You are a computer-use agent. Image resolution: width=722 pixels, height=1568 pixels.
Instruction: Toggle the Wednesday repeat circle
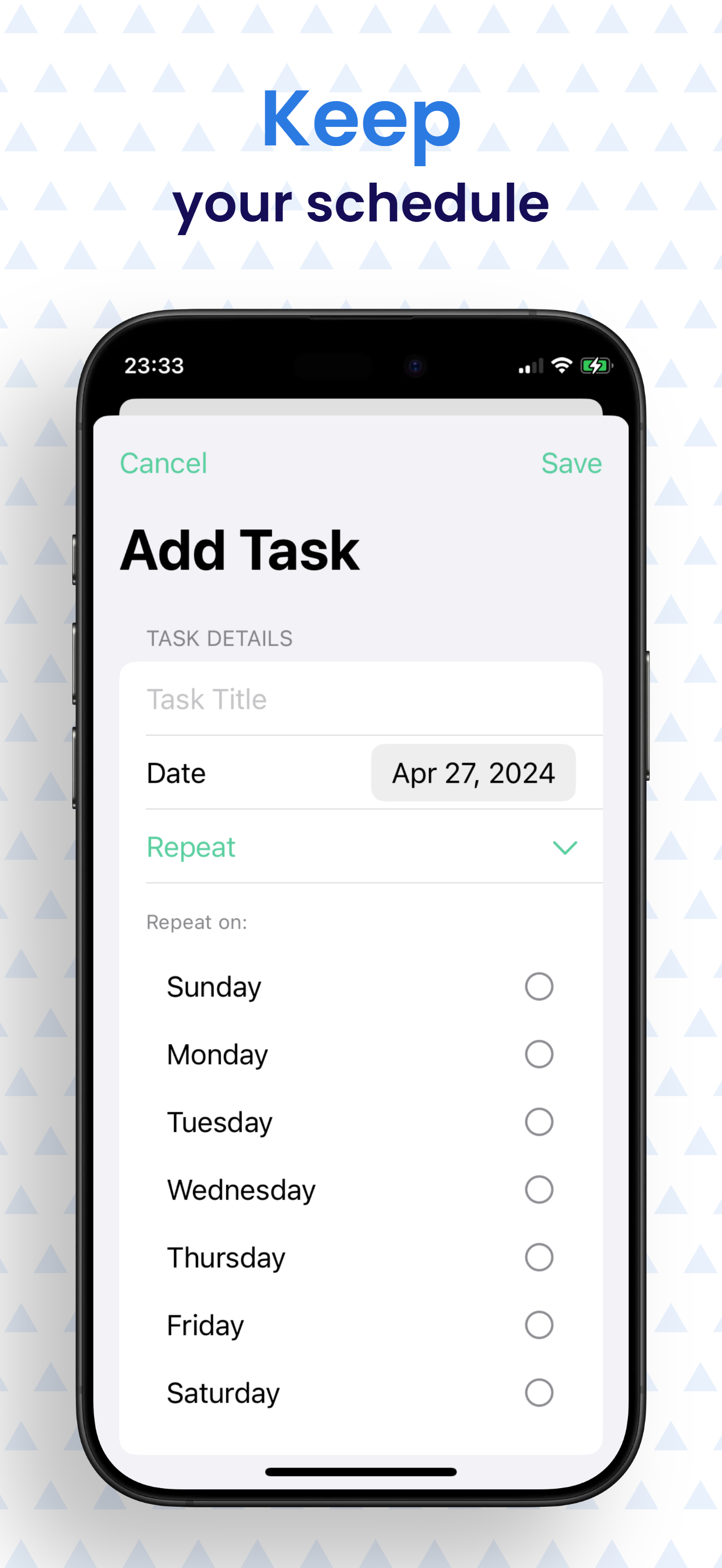pyautogui.click(x=538, y=1190)
